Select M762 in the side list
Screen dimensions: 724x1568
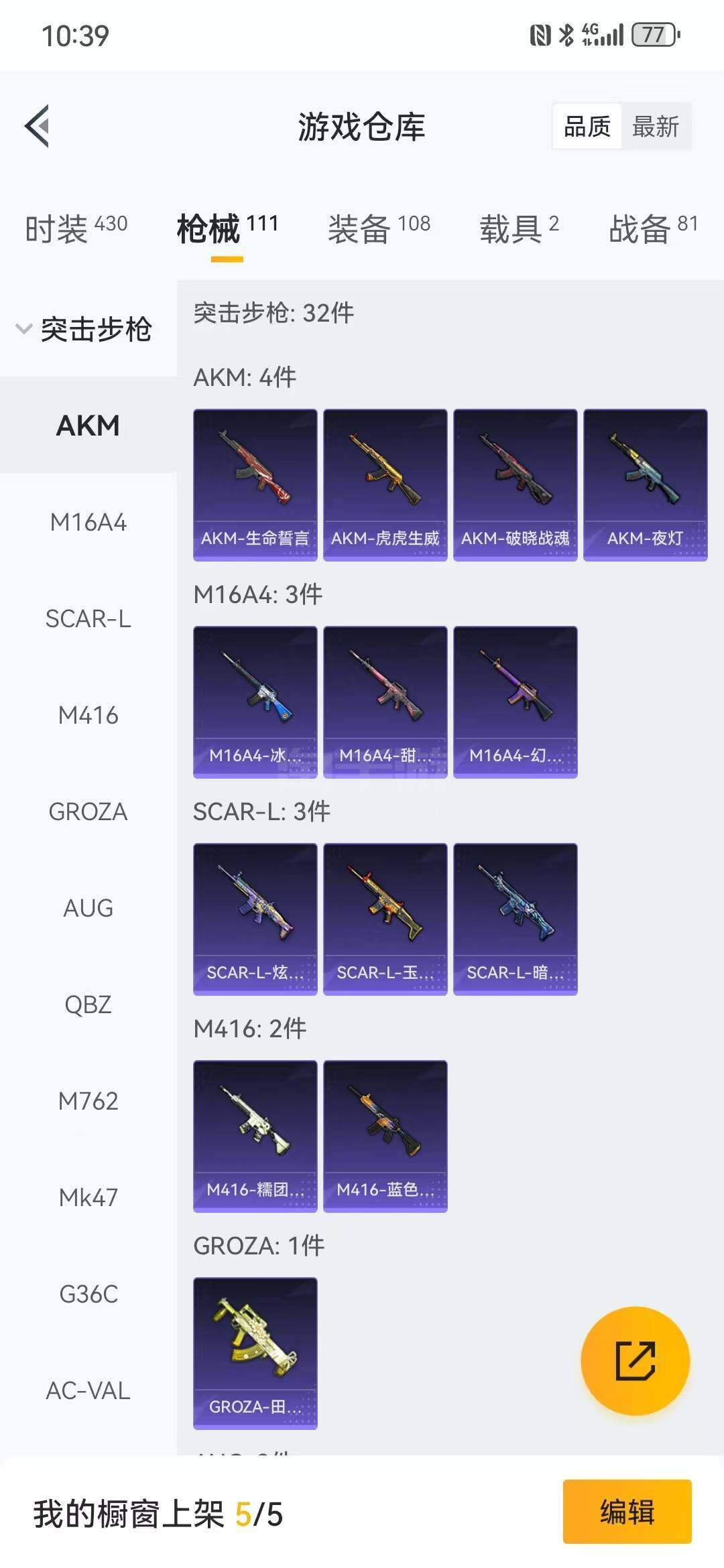(88, 1101)
